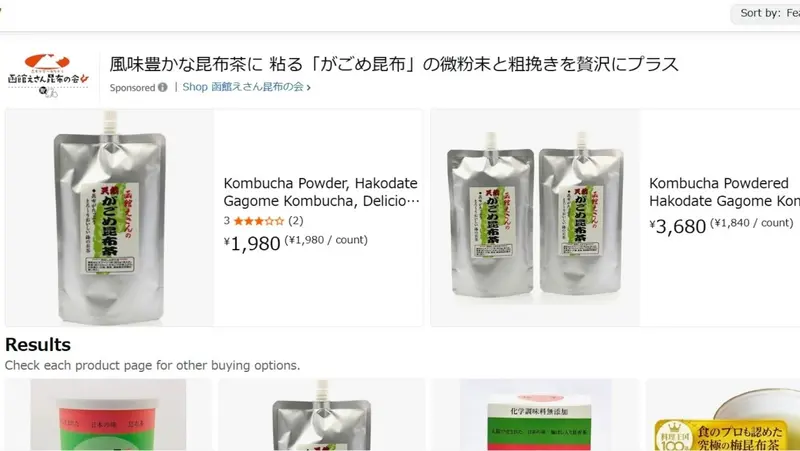
Task: Tap the Sponsored info icon
Action: [163, 87]
